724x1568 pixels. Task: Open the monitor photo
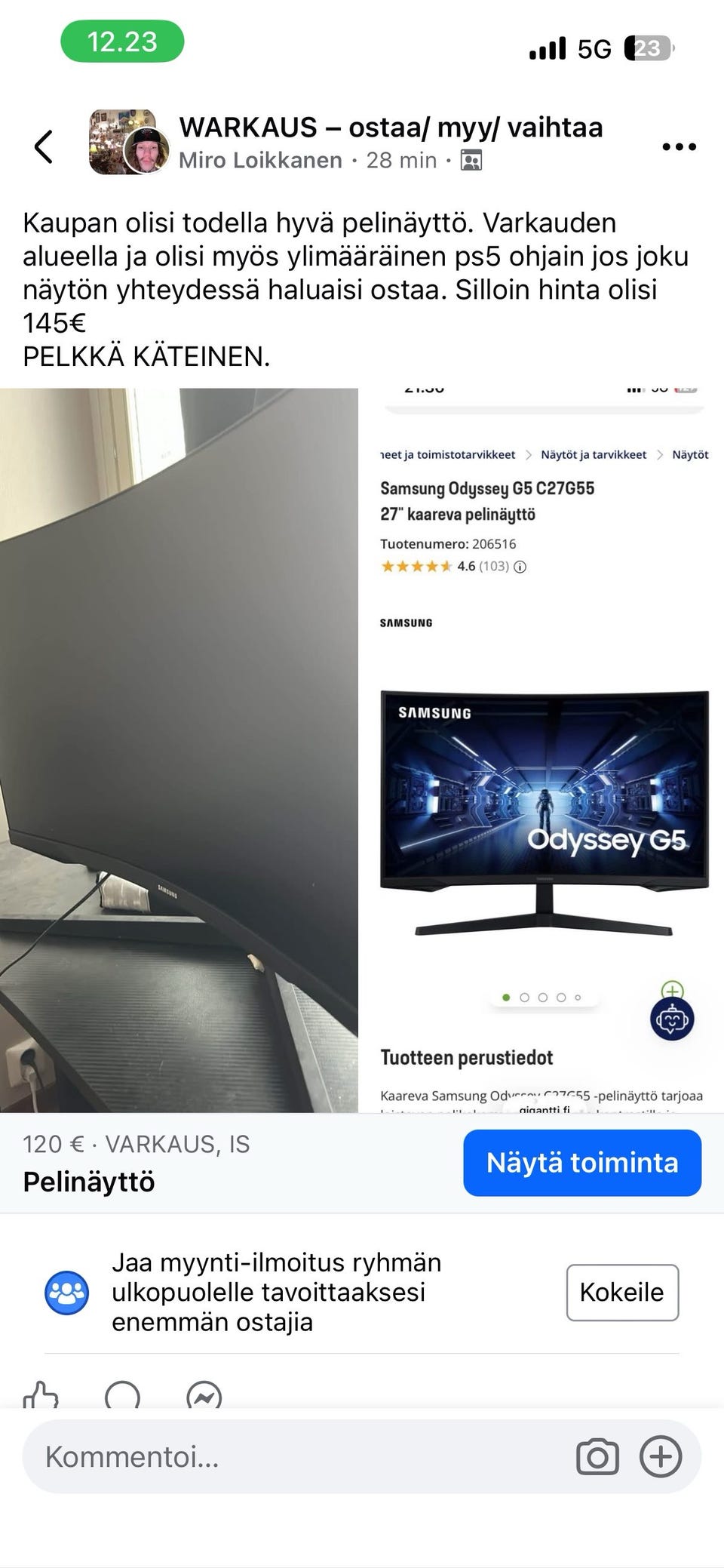(179, 750)
